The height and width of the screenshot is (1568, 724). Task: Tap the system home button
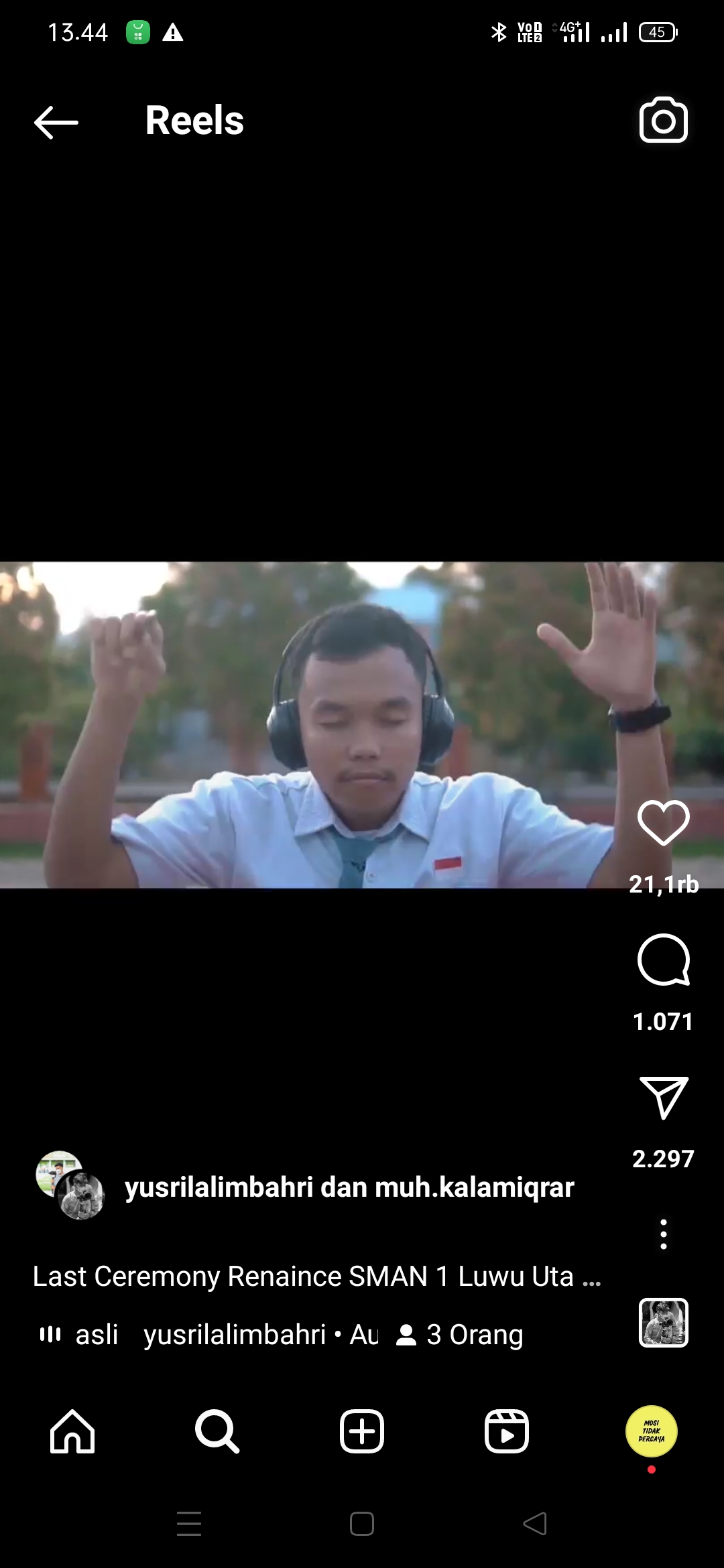(x=362, y=1524)
